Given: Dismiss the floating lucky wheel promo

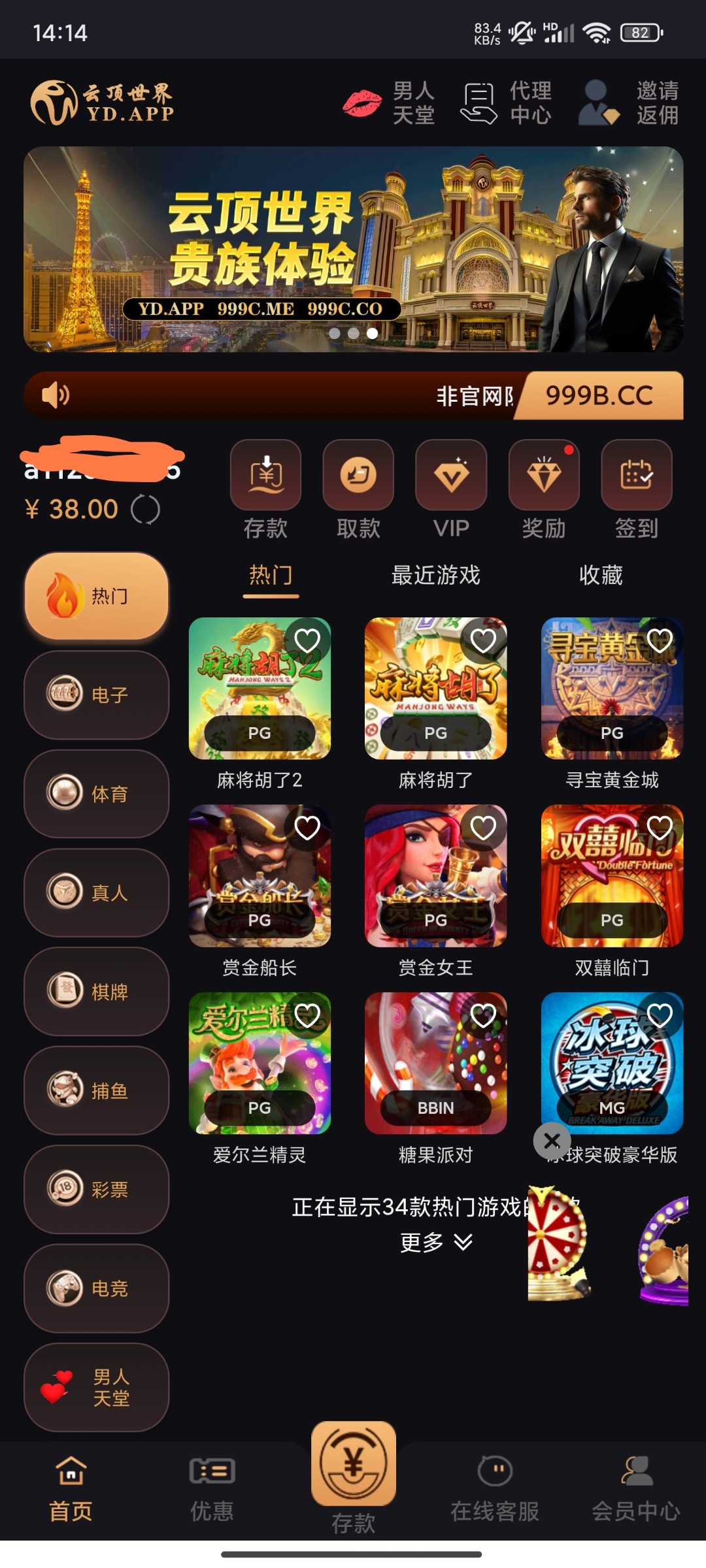Looking at the screenshot, I should 552,1141.
